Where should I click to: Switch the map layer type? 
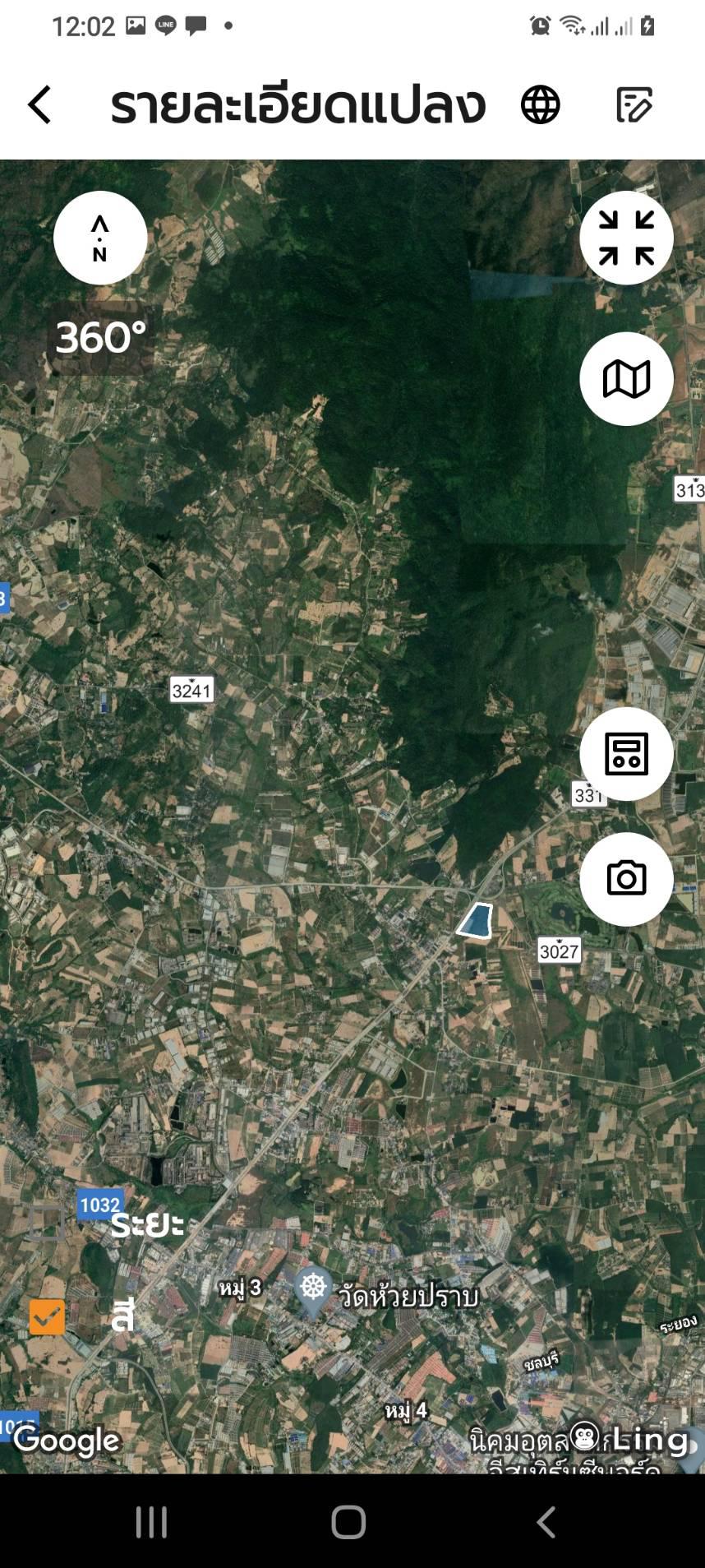[627, 379]
